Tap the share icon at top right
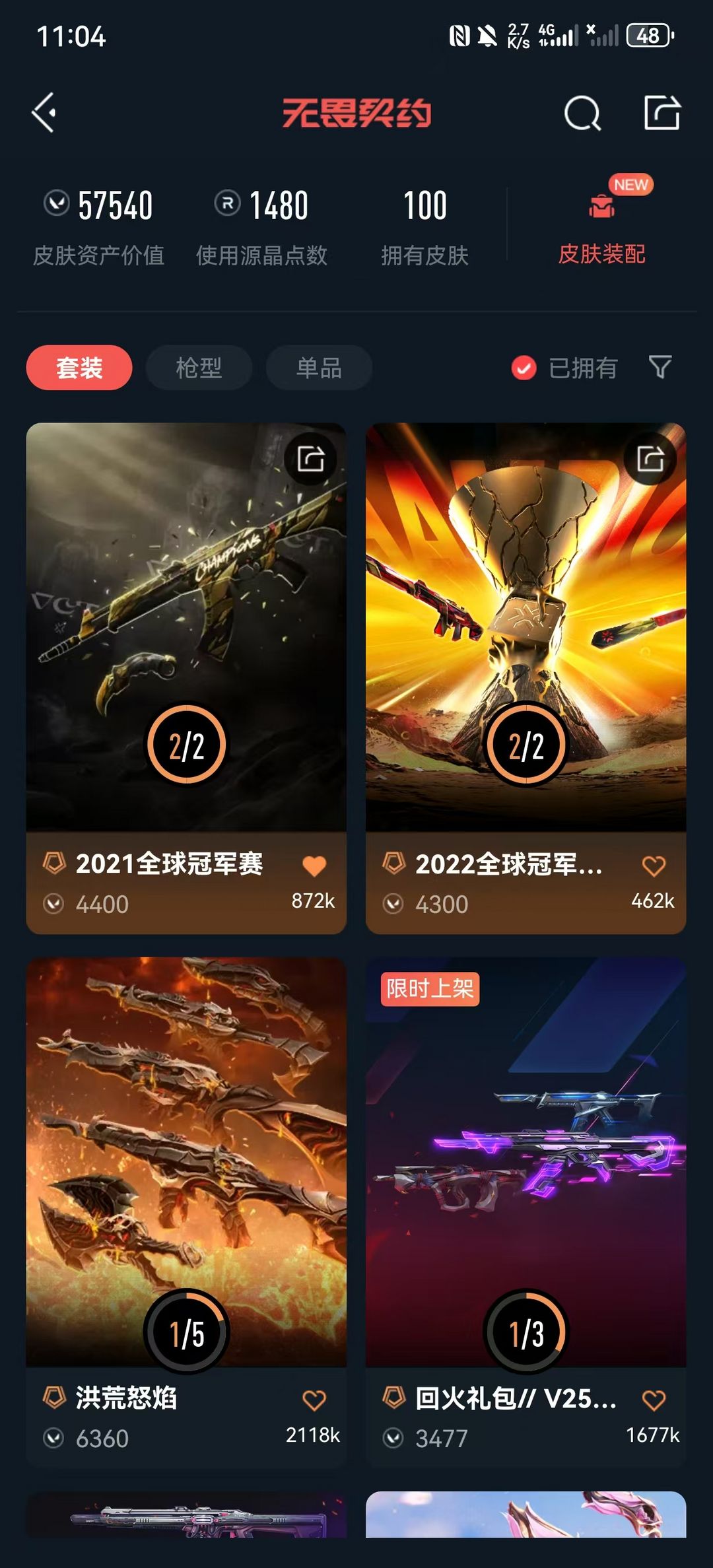The height and width of the screenshot is (1568, 713). coord(663,112)
